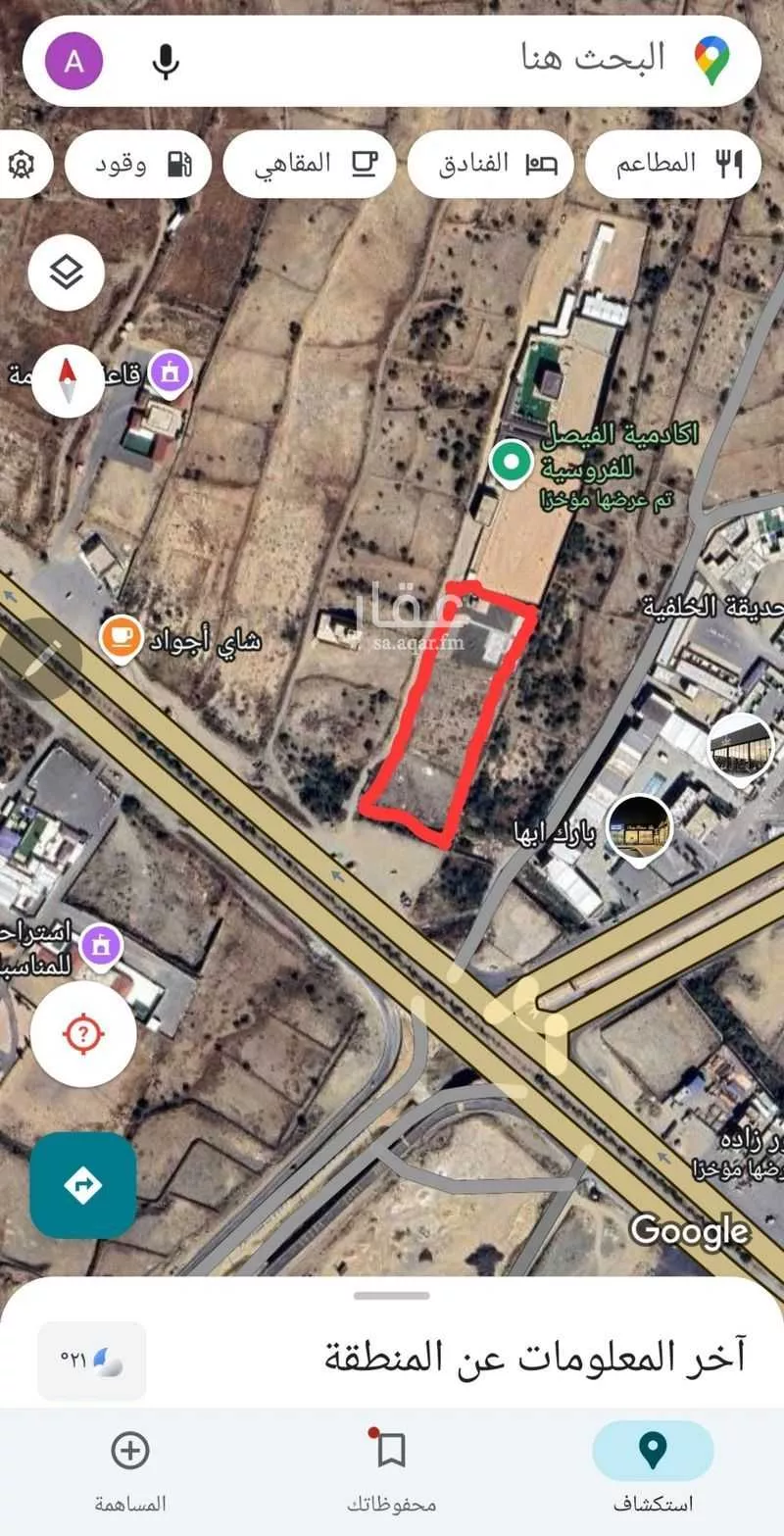The image size is (784, 1536).
Task: Center the map on my location
Action: (83, 1032)
